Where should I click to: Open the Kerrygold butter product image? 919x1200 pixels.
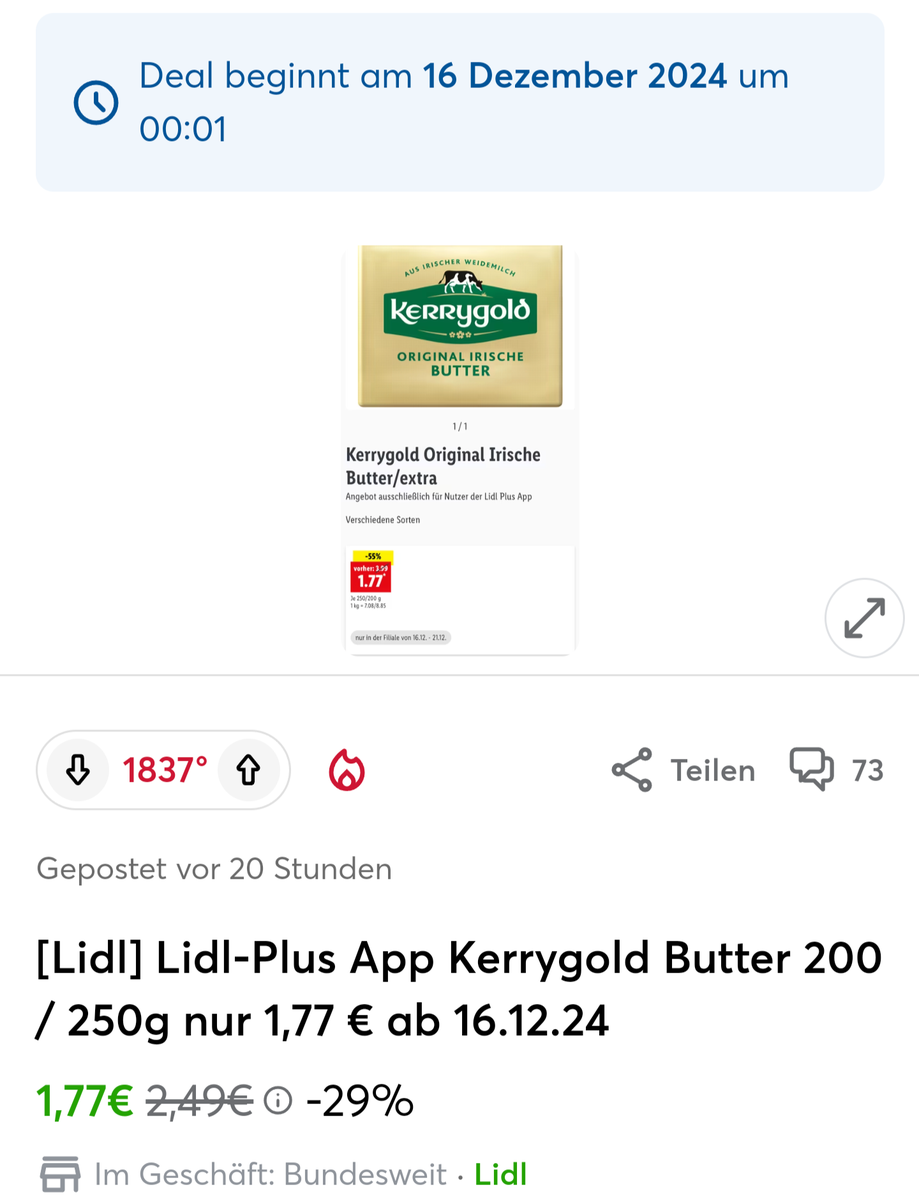460,450
